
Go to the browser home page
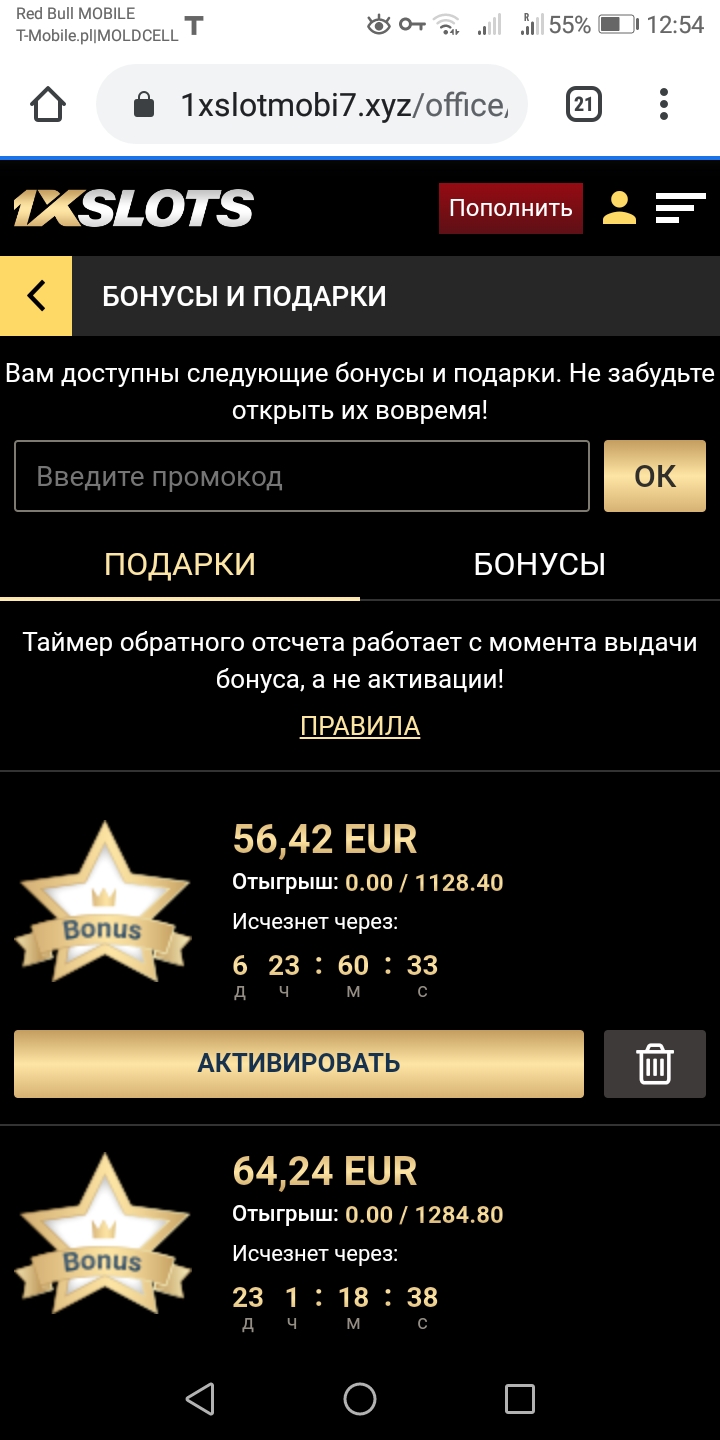pyautogui.click(x=48, y=104)
